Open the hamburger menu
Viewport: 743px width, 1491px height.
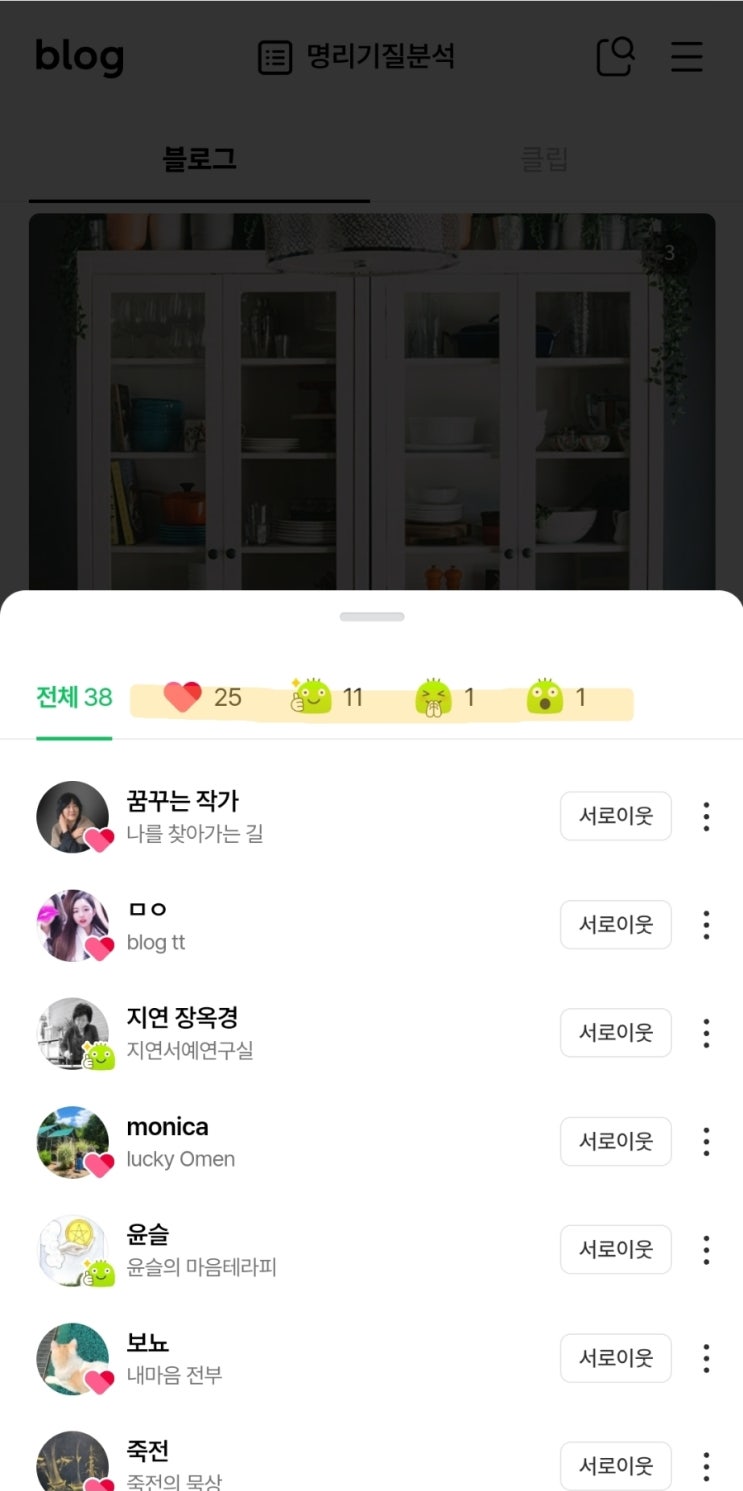tap(686, 57)
